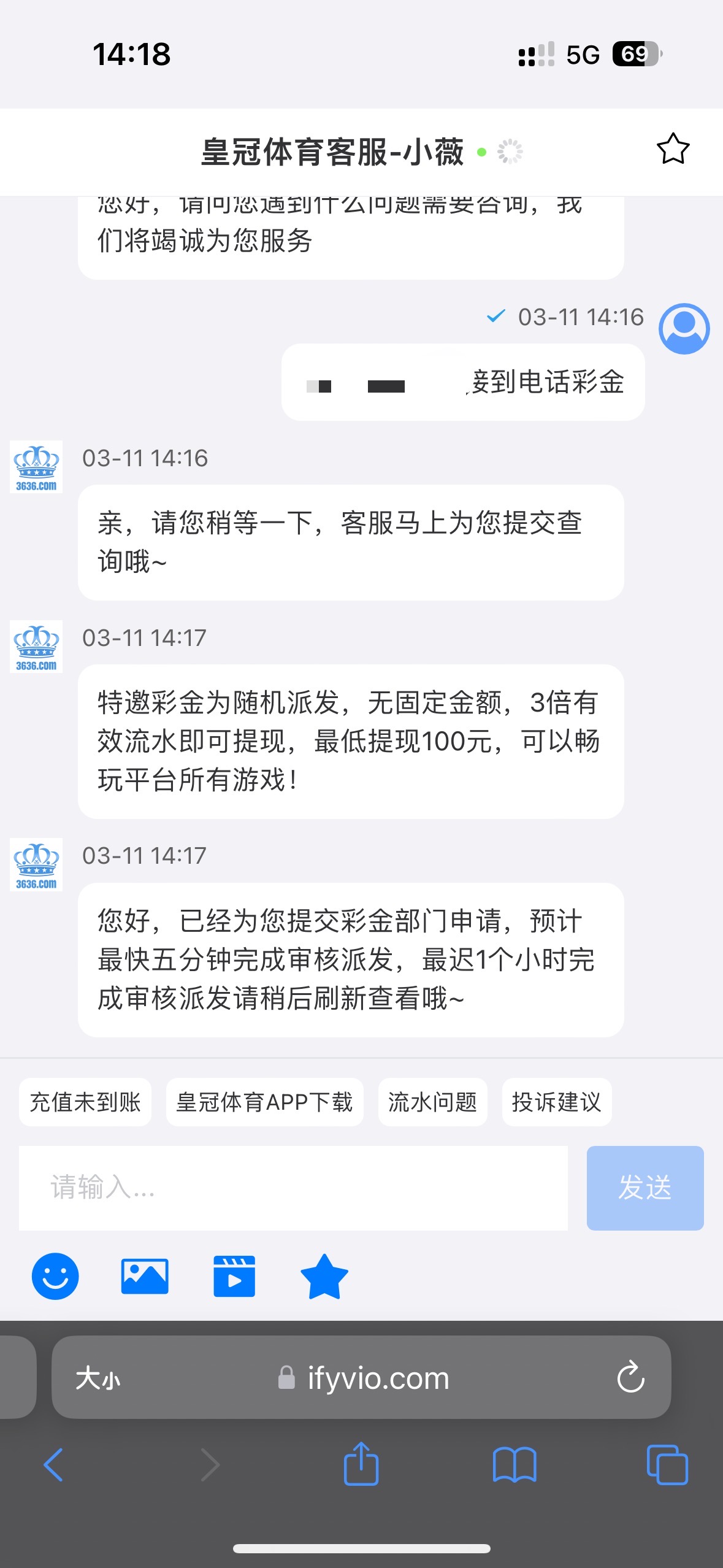
Task: Attach a video via clip icon
Action: pos(234,1276)
